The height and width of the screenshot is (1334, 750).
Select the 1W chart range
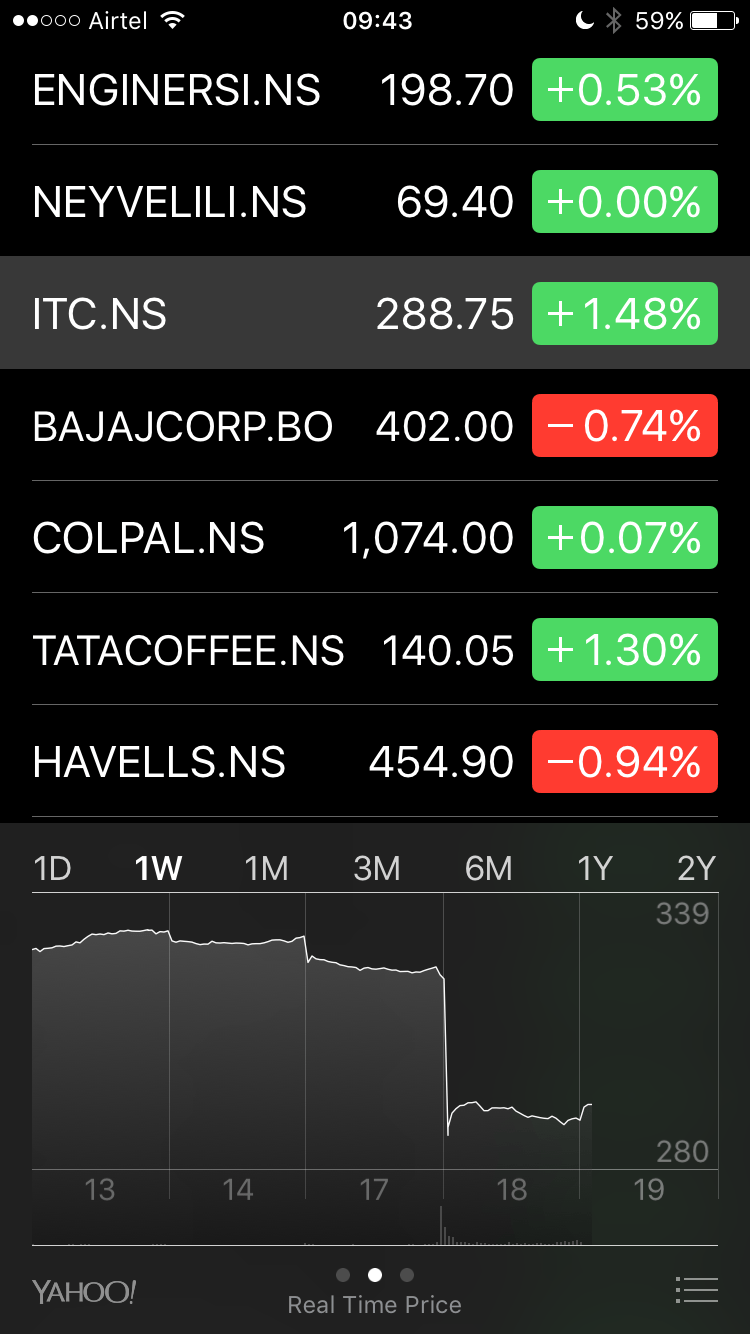pyautogui.click(x=158, y=868)
